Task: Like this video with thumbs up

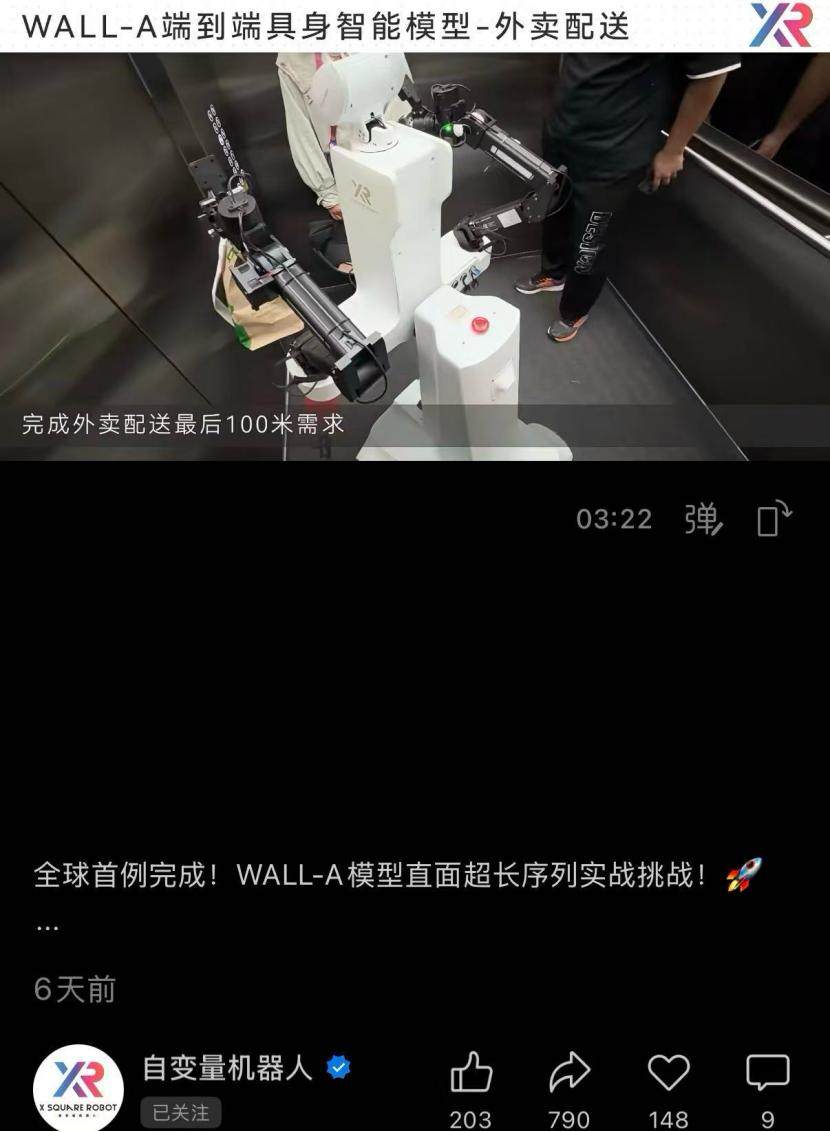Action: (471, 1073)
